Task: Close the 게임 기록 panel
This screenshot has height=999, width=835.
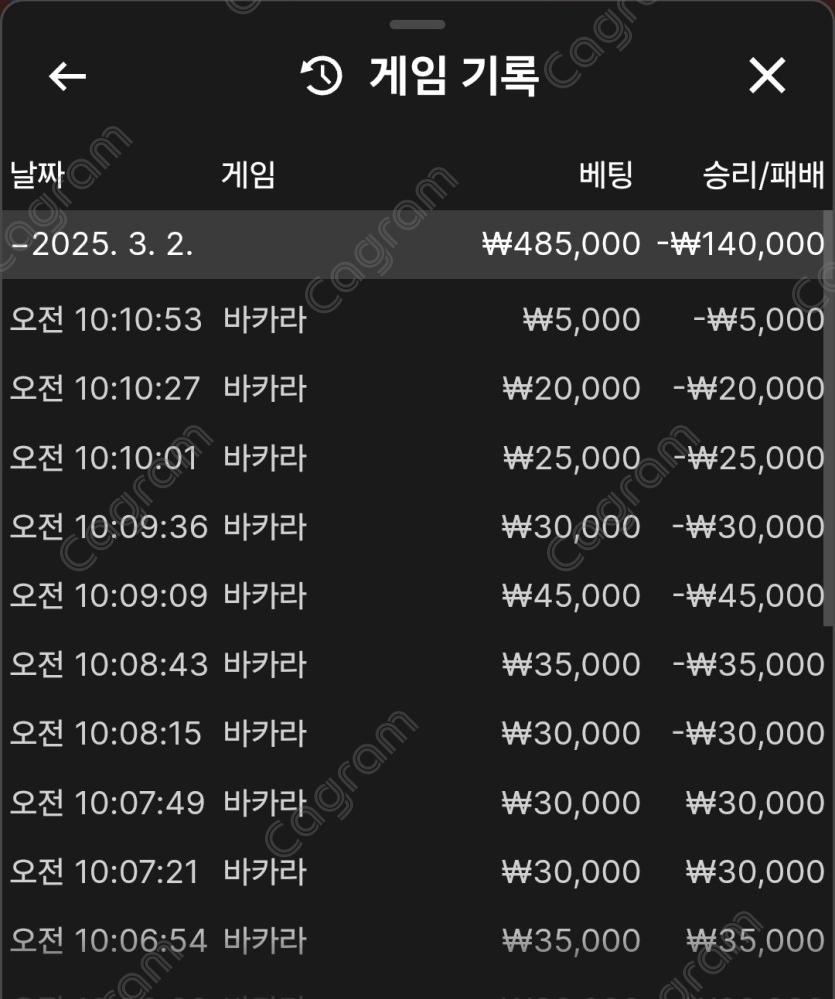Action: pyautogui.click(x=767, y=76)
